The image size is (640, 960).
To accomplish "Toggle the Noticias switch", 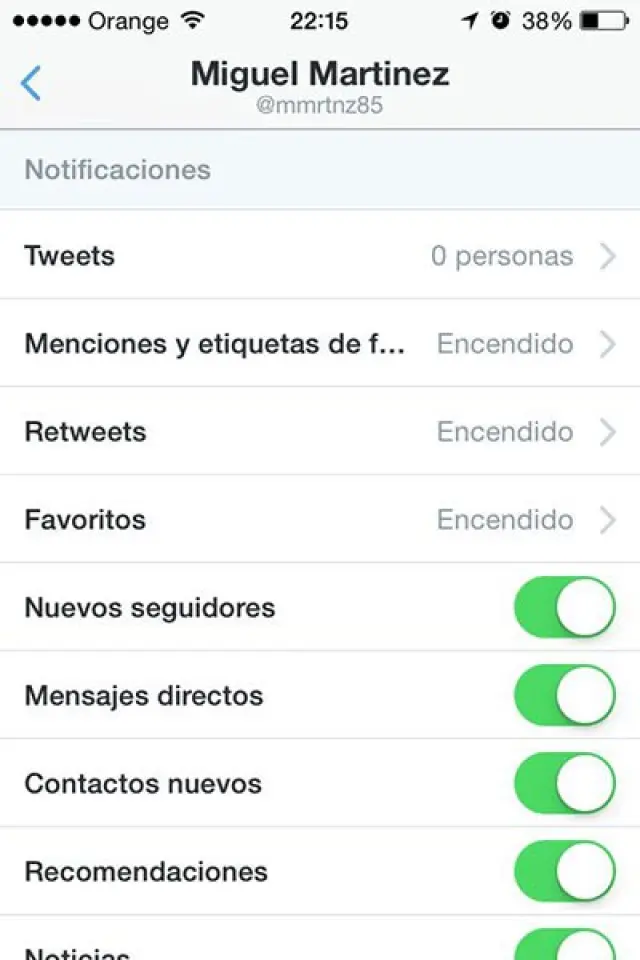I will click(x=564, y=947).
